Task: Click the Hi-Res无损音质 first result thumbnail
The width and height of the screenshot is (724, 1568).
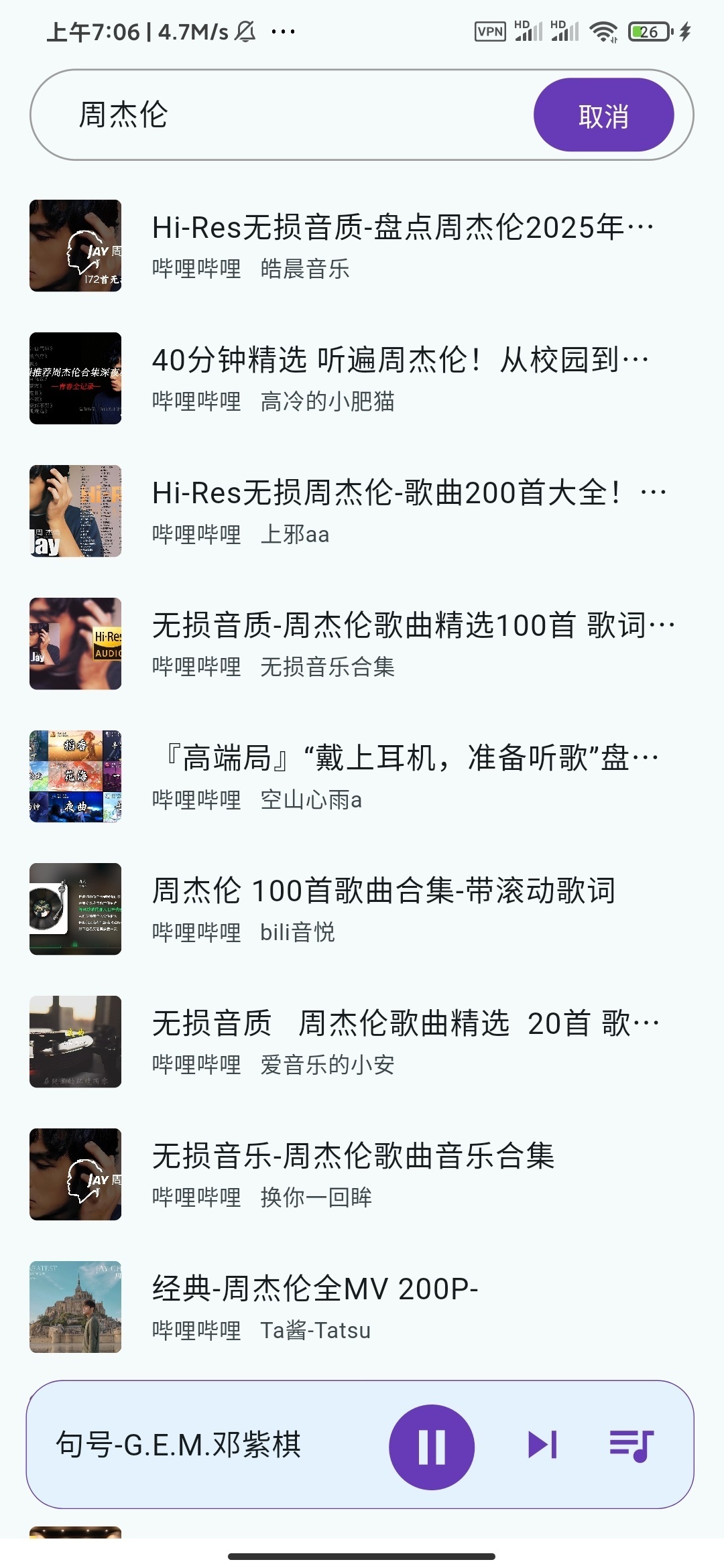Action: coord(76,245)
